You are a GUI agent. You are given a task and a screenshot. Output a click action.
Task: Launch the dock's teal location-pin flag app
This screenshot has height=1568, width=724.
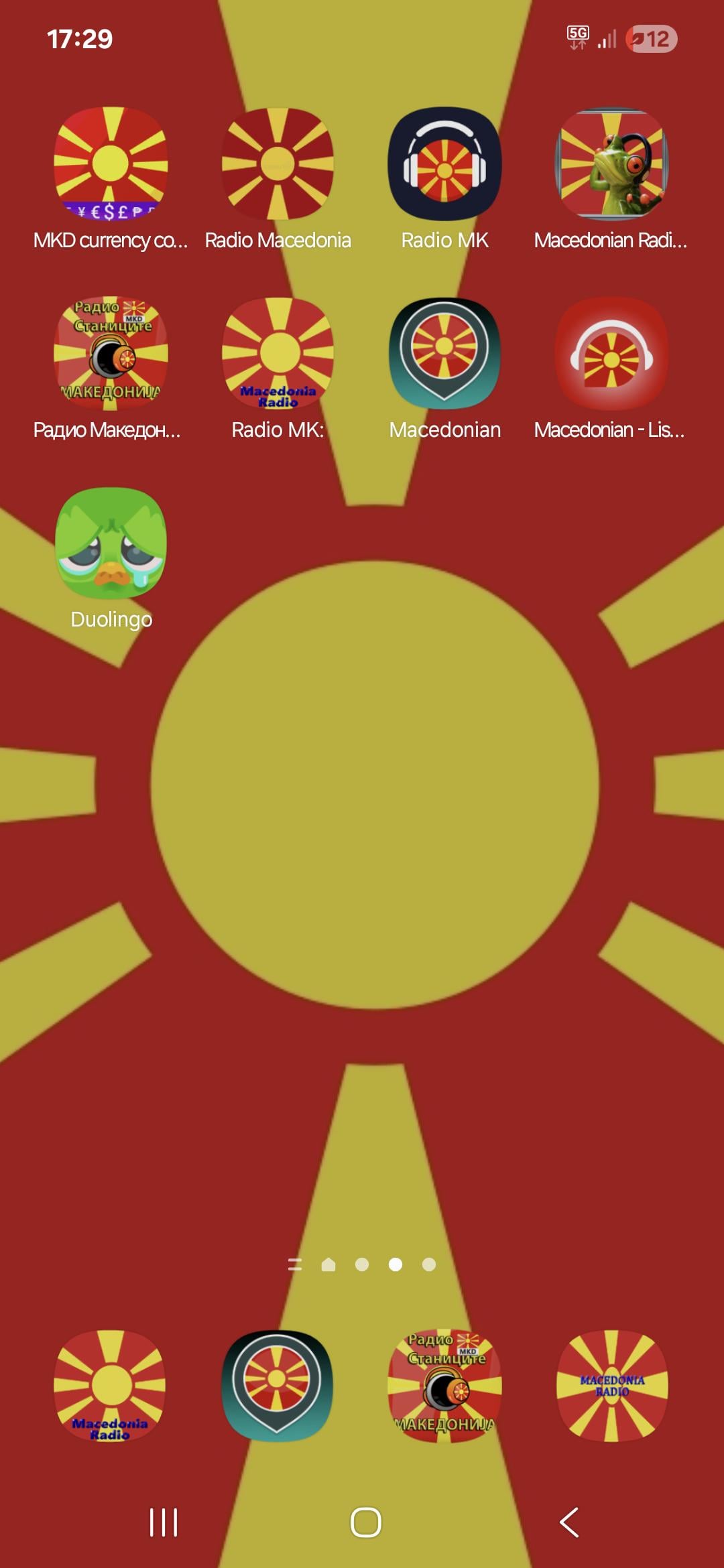(x=278, y=1386)
